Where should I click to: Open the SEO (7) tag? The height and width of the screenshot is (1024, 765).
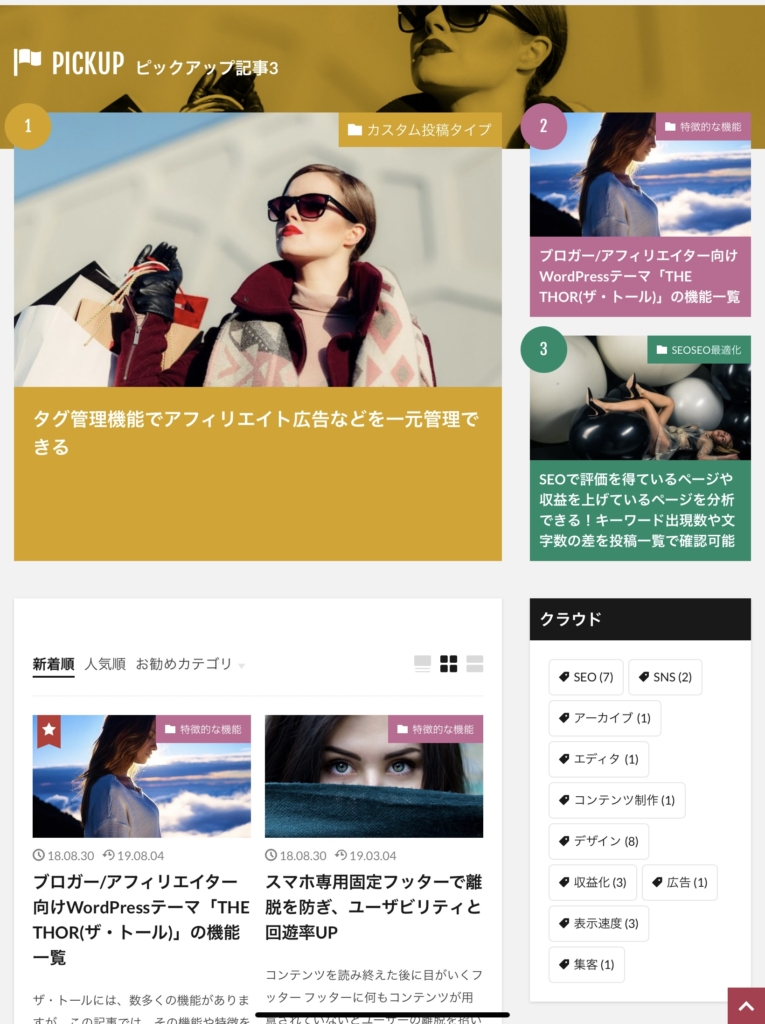tap(586, 677)
